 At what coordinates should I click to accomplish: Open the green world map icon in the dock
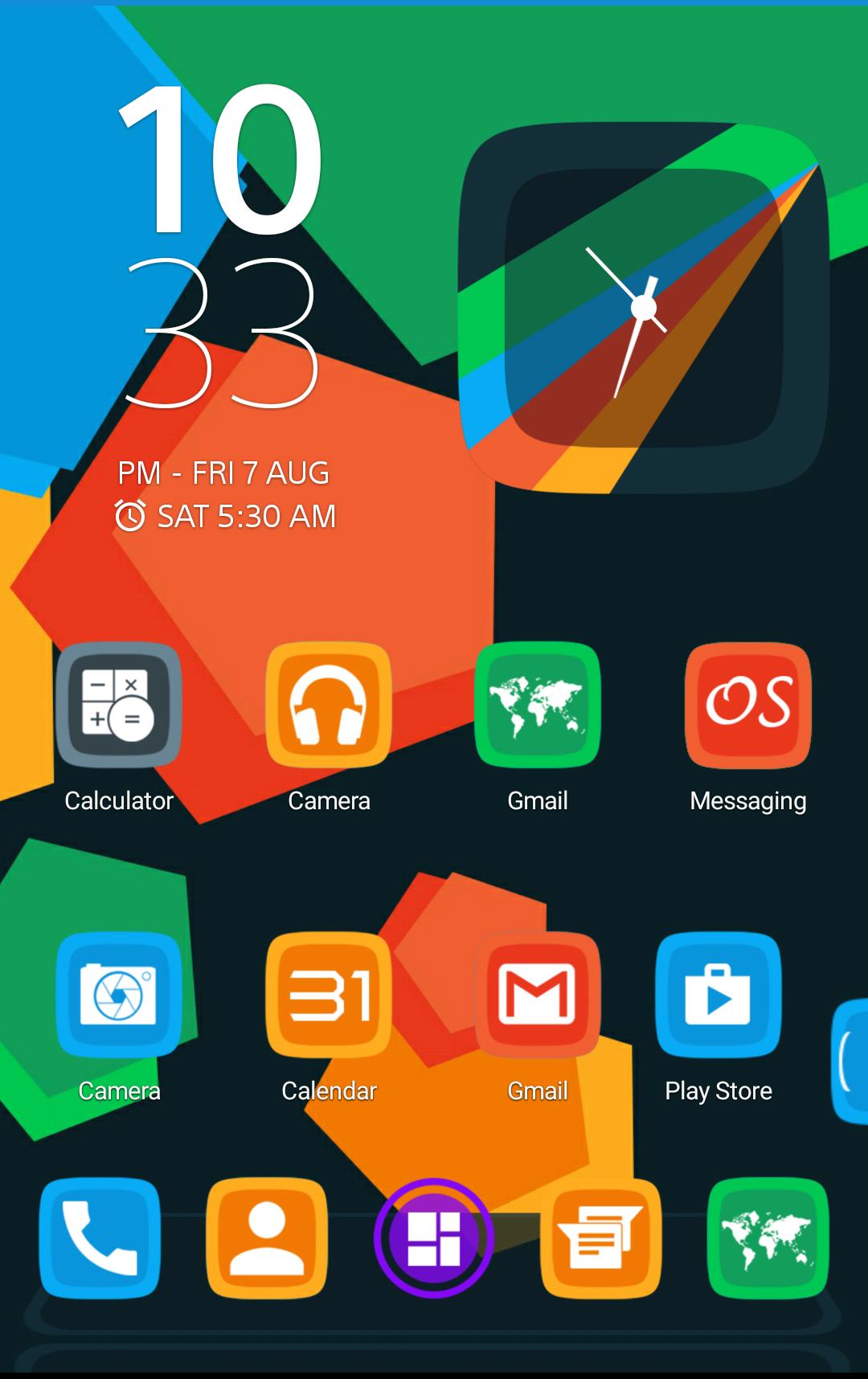pyautogui.click(x=768, y=1238)
